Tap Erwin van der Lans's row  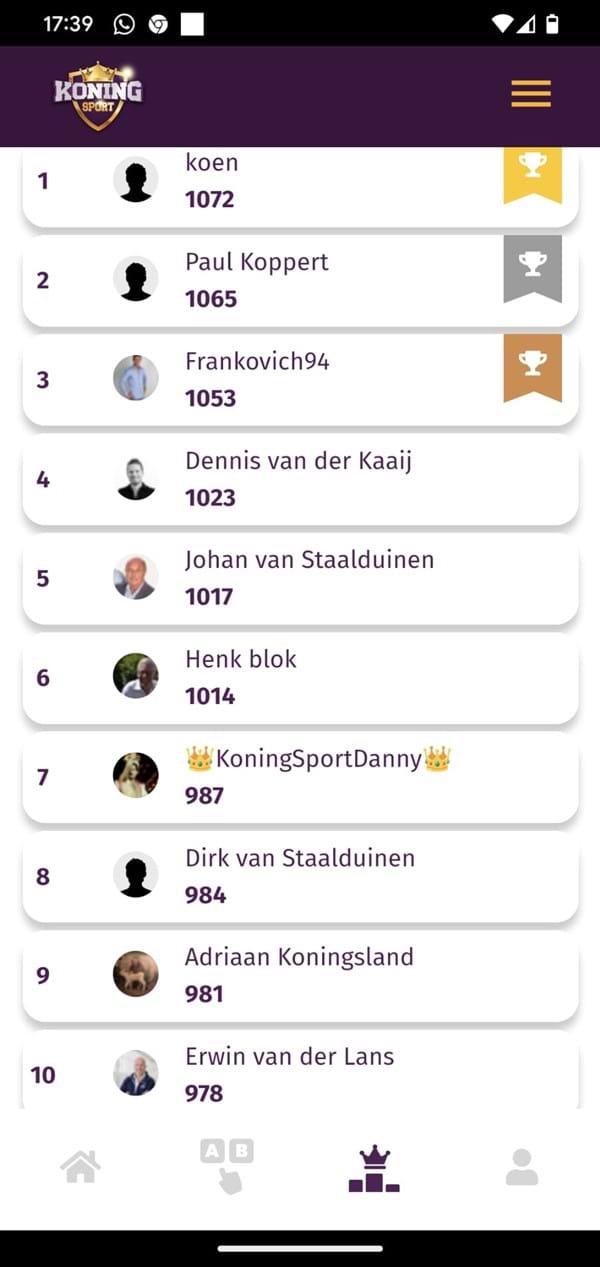point(300,1072)
